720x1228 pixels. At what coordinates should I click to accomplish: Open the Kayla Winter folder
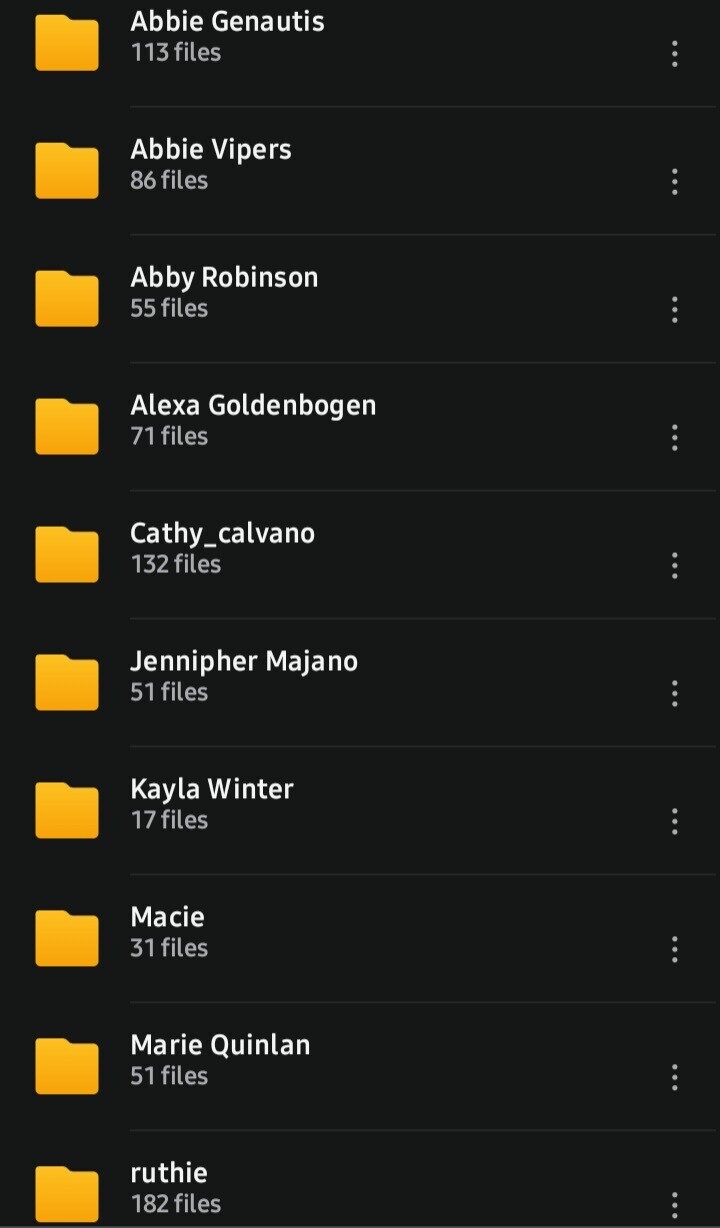point(212,804)
